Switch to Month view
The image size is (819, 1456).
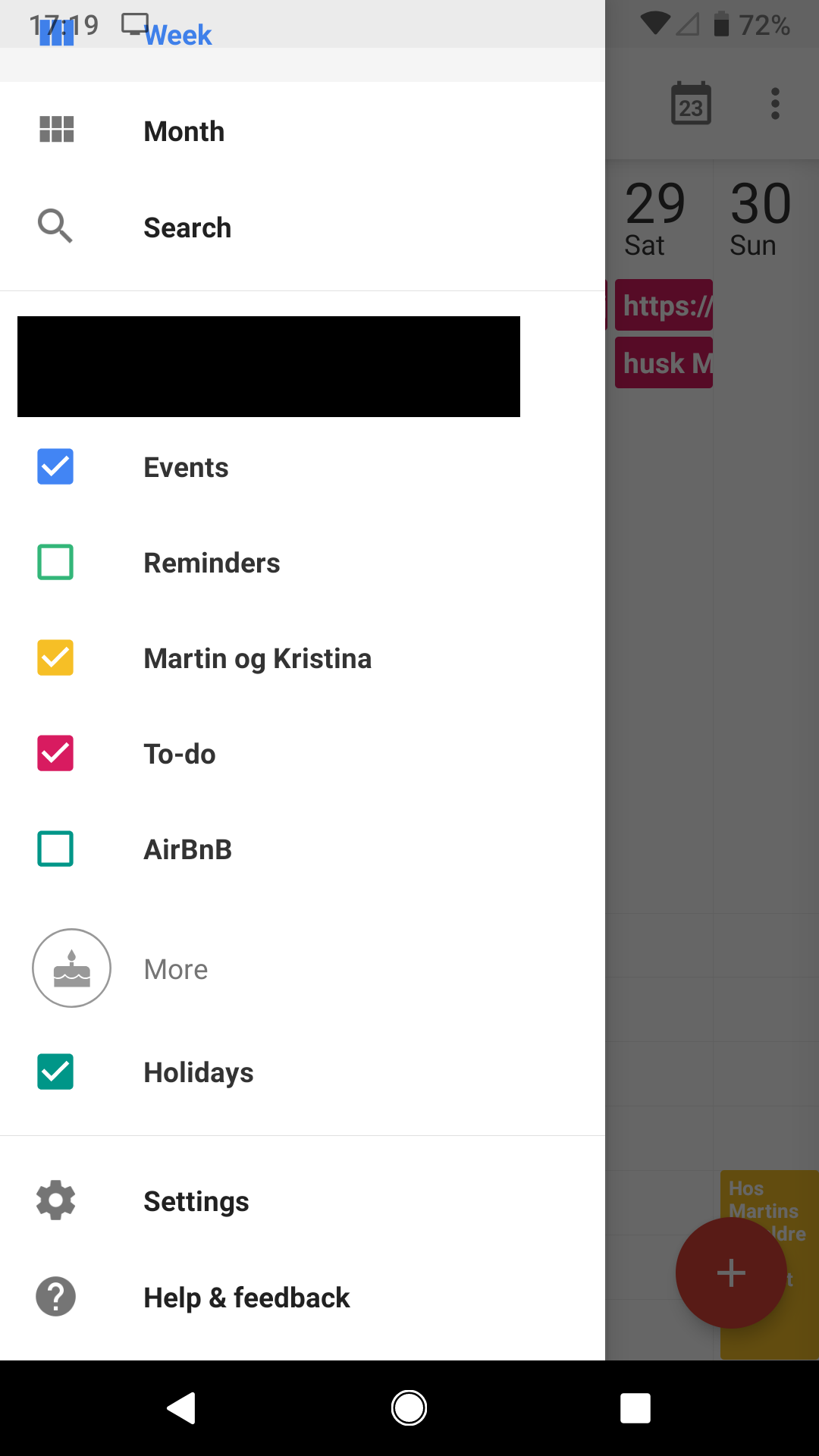click(184, 131)
